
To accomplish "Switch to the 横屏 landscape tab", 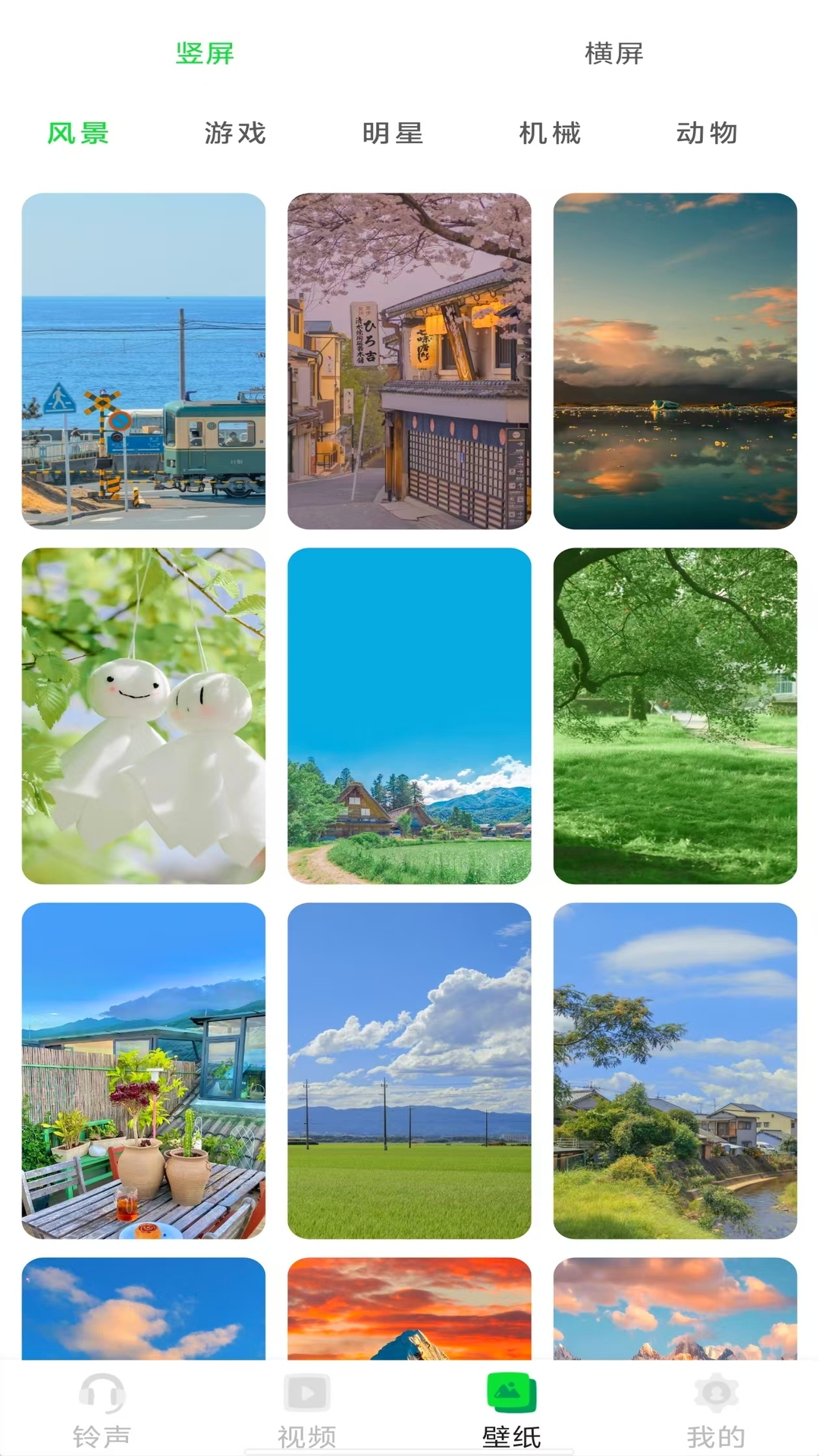I will [613, 54].
